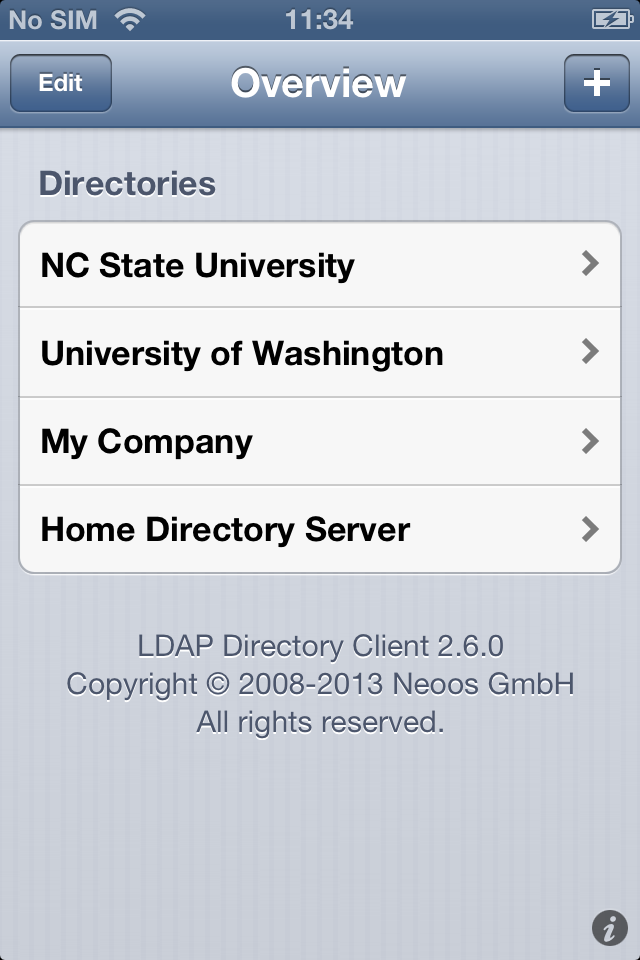The image size is (640, 960).
Task: Show app info via the info icon
Action: click(610, 928)
